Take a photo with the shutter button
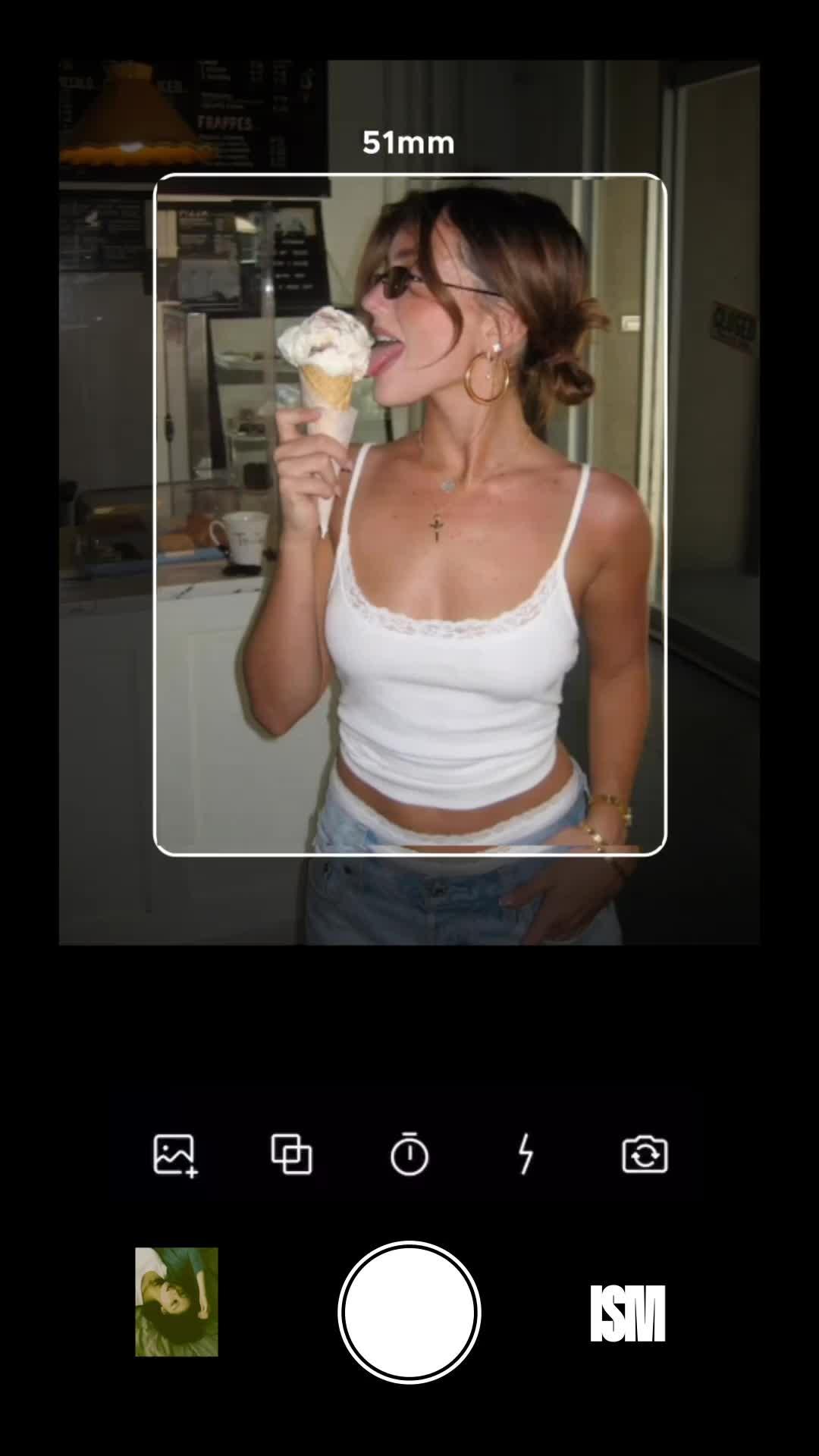 (x=409, y=1313)
